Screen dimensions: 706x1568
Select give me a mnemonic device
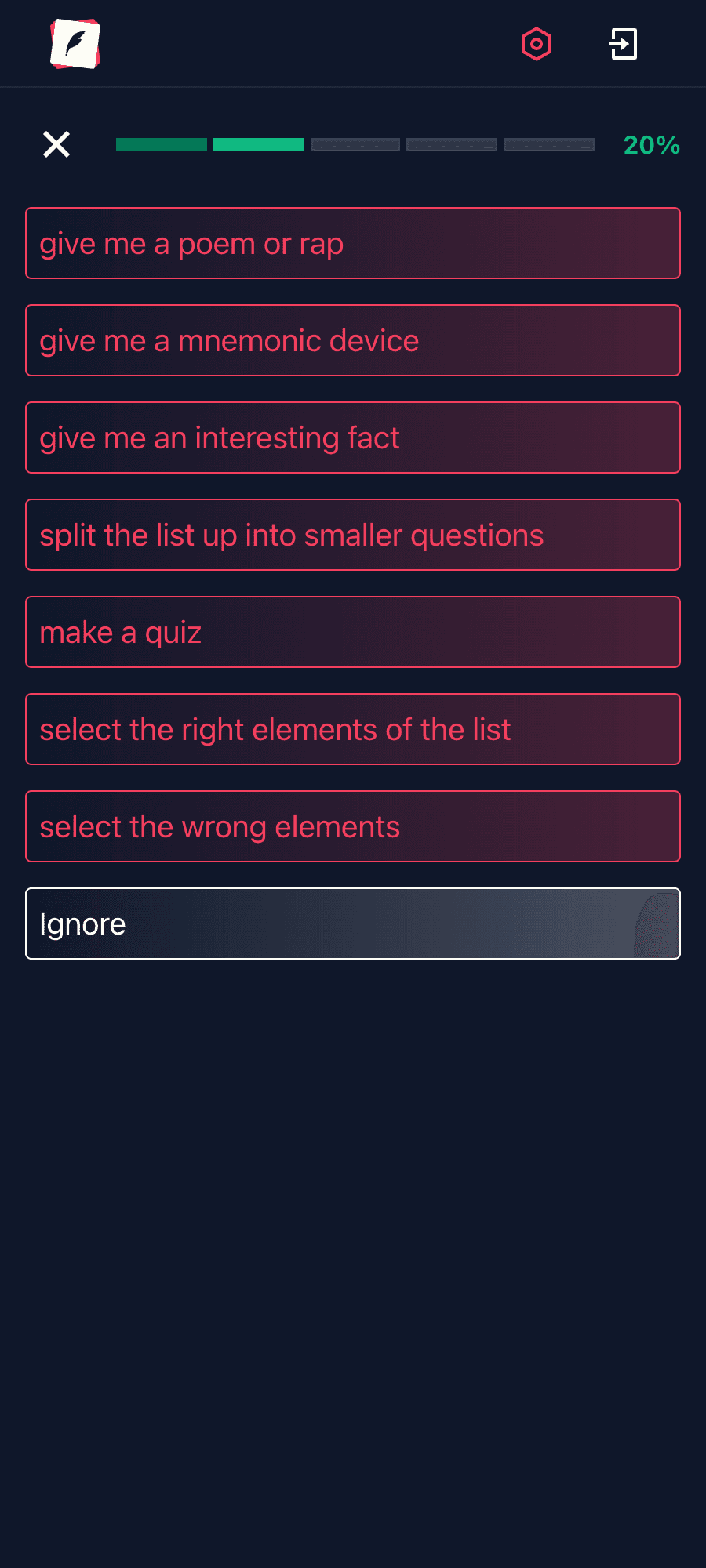pyautogui.click(x=353, y=340)
